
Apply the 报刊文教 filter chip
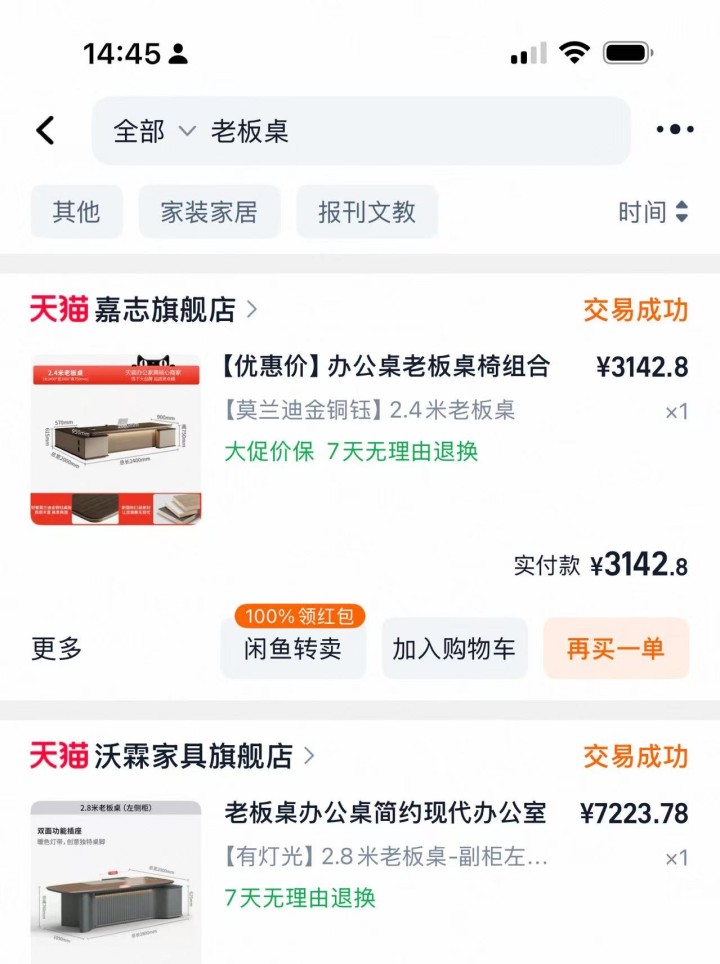(367, 212)
